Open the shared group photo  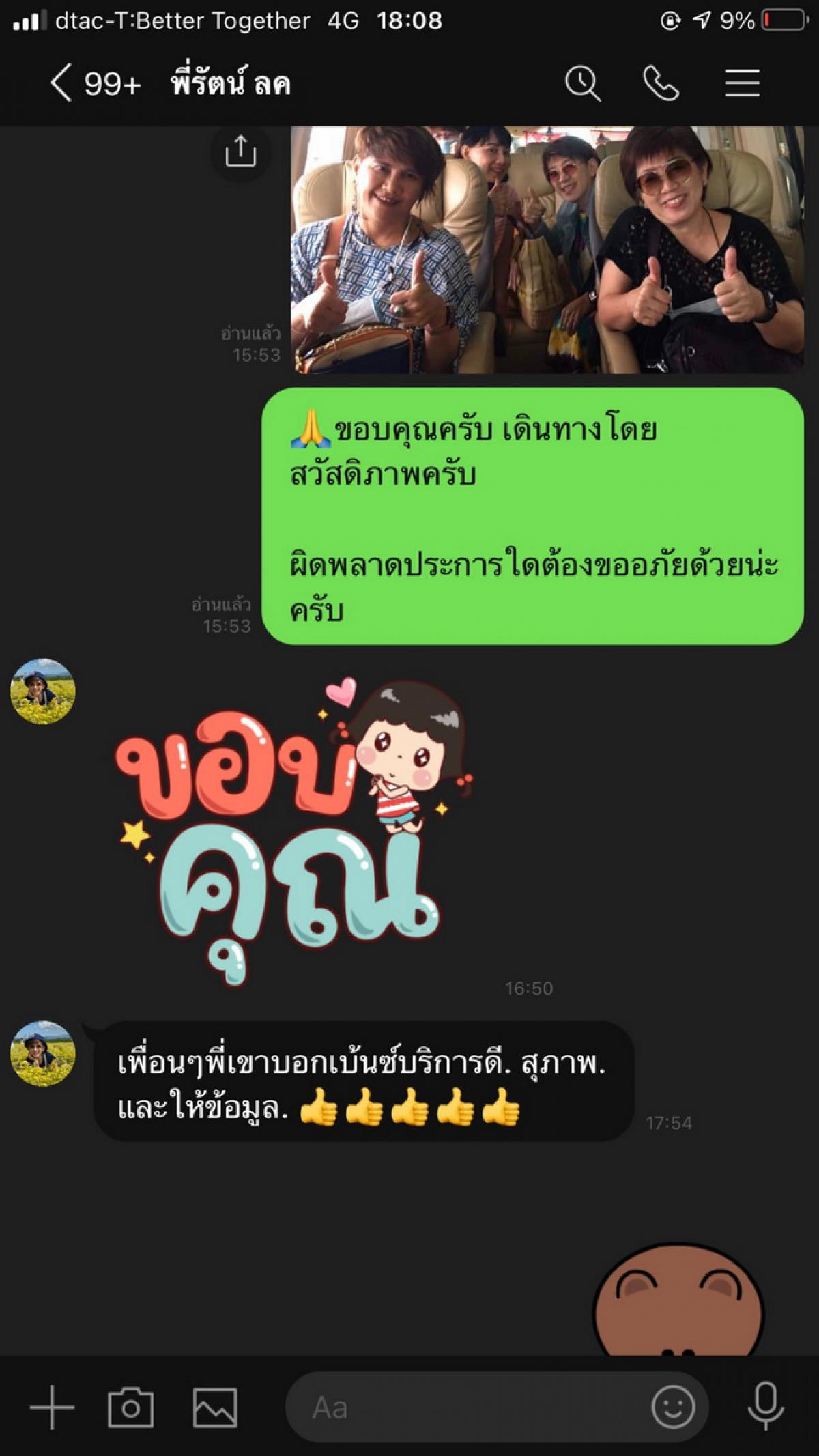coord(547,250)
